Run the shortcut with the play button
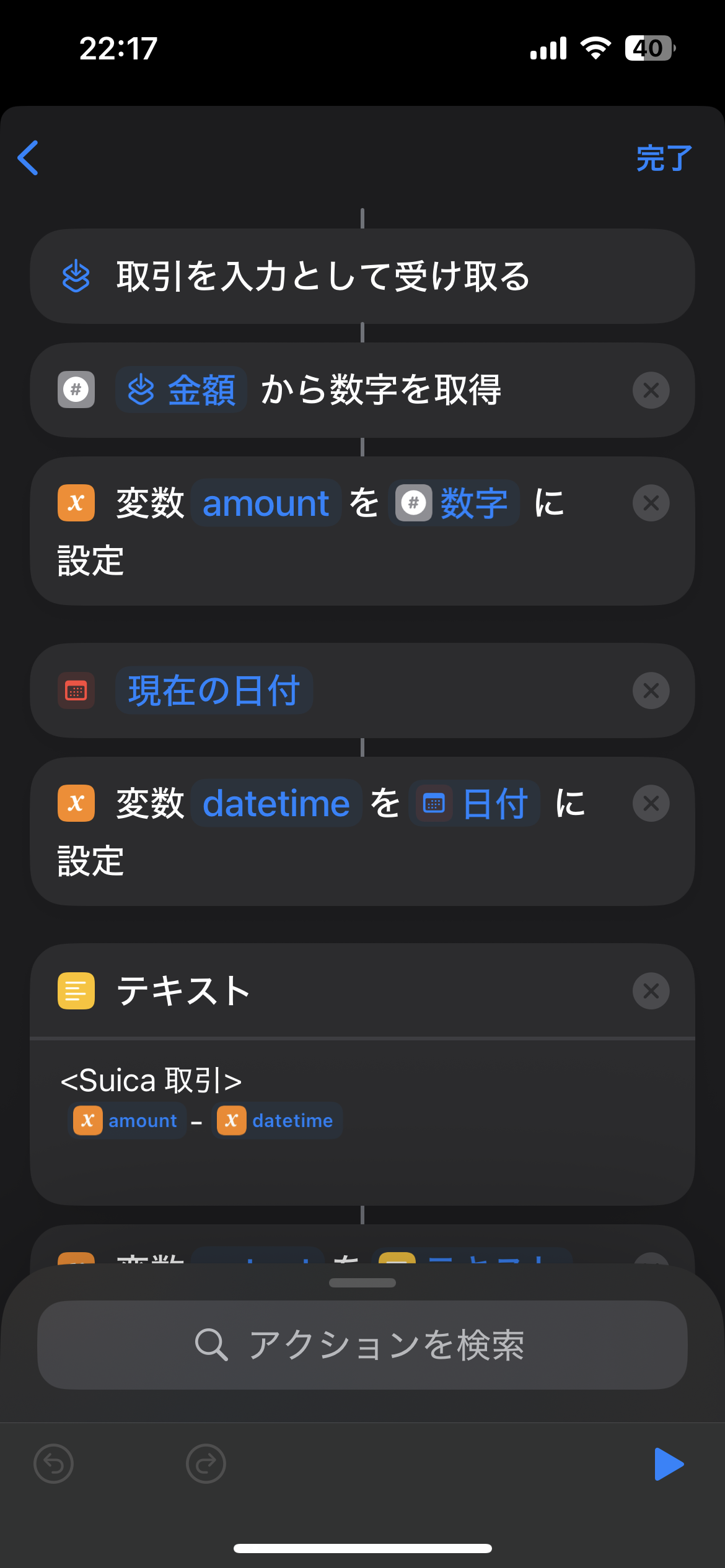Image resolution: width=725 pixels, height=1568 pixels. (669, 1464)
